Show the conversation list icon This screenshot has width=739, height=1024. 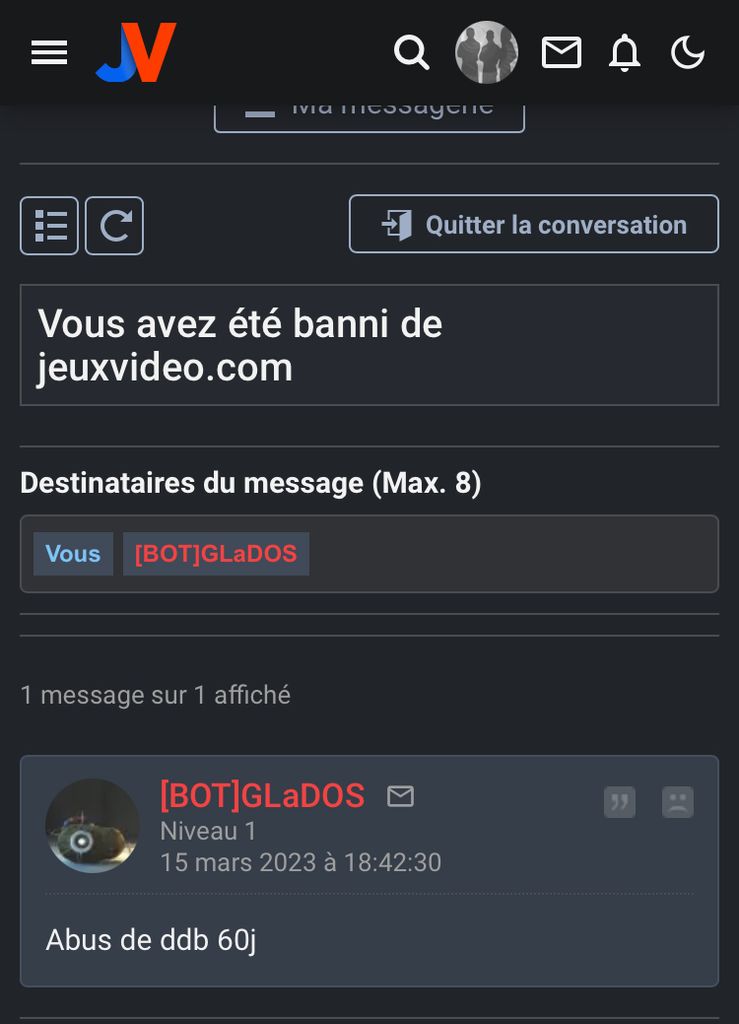[50, 226]
